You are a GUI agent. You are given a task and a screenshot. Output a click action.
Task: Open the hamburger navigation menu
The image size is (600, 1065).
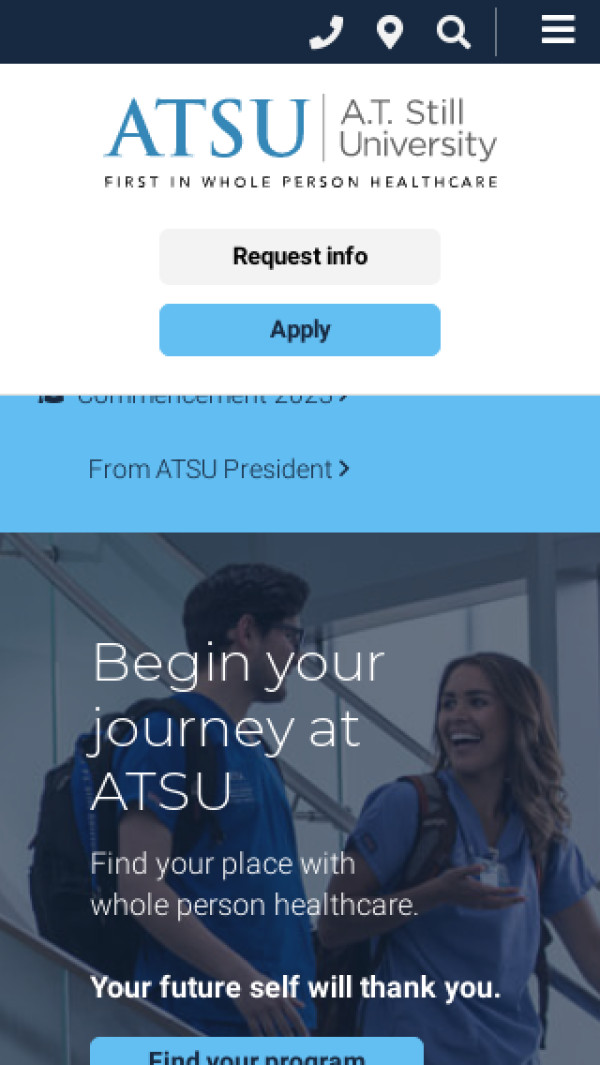(x=558, y=30)
